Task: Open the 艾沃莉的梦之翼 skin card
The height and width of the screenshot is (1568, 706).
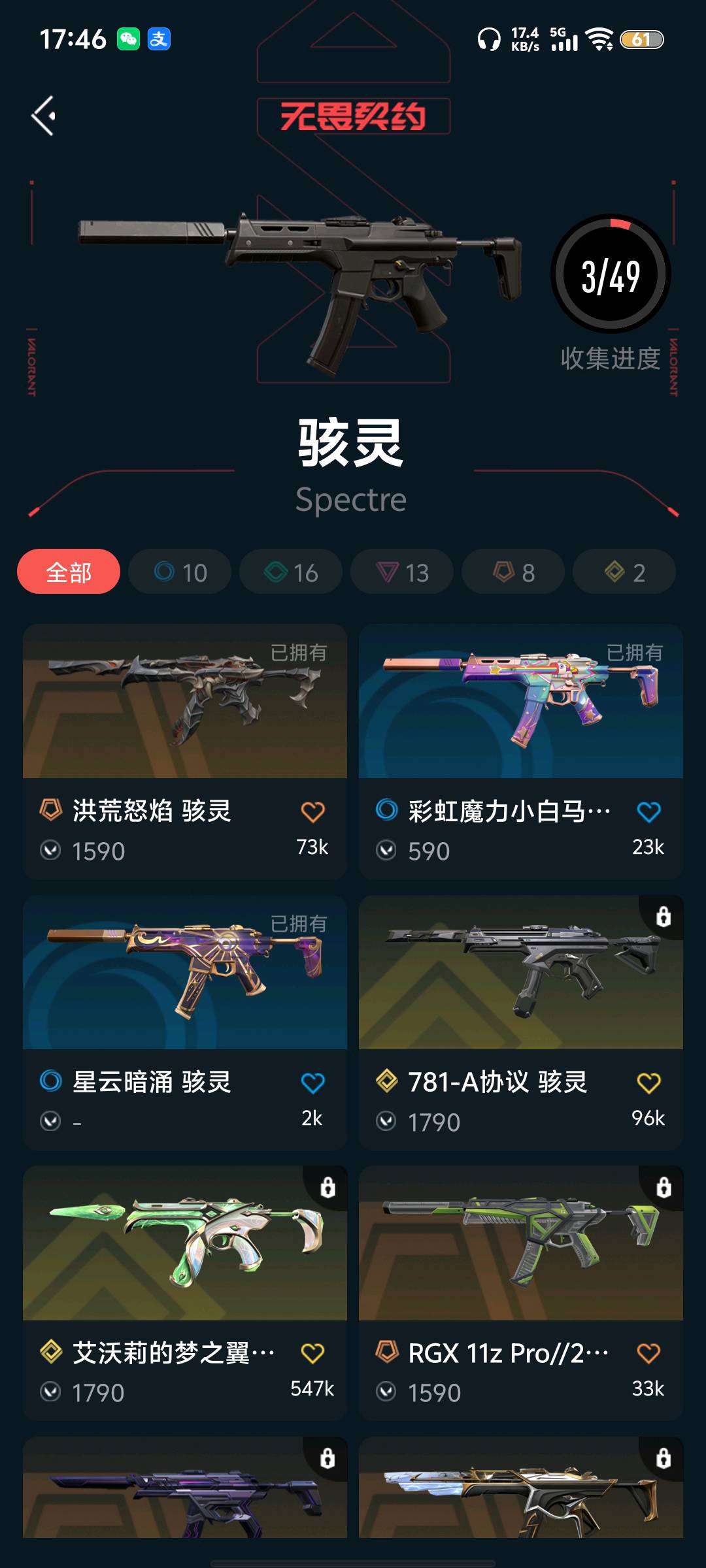Action: [185, 1244]
